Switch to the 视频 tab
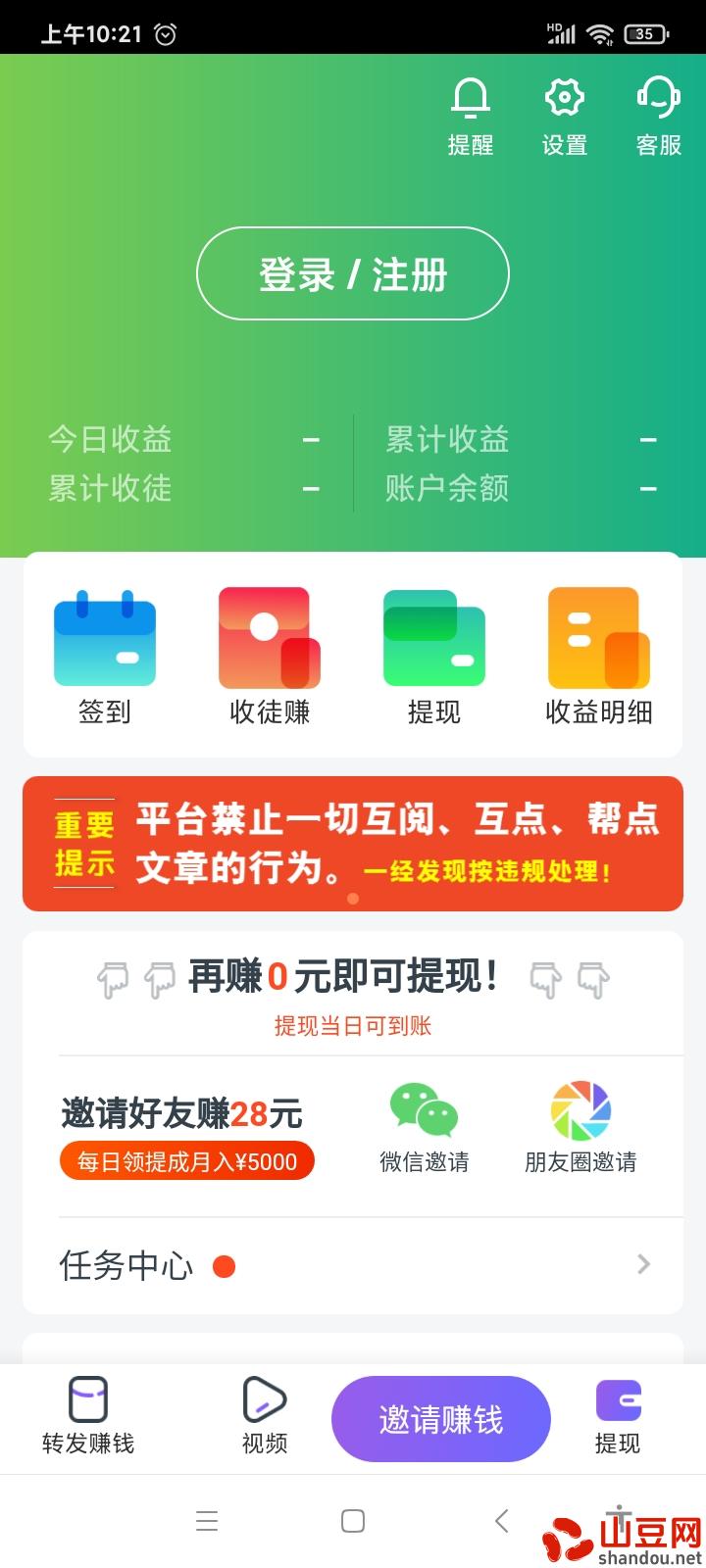 pos(265,1417)
